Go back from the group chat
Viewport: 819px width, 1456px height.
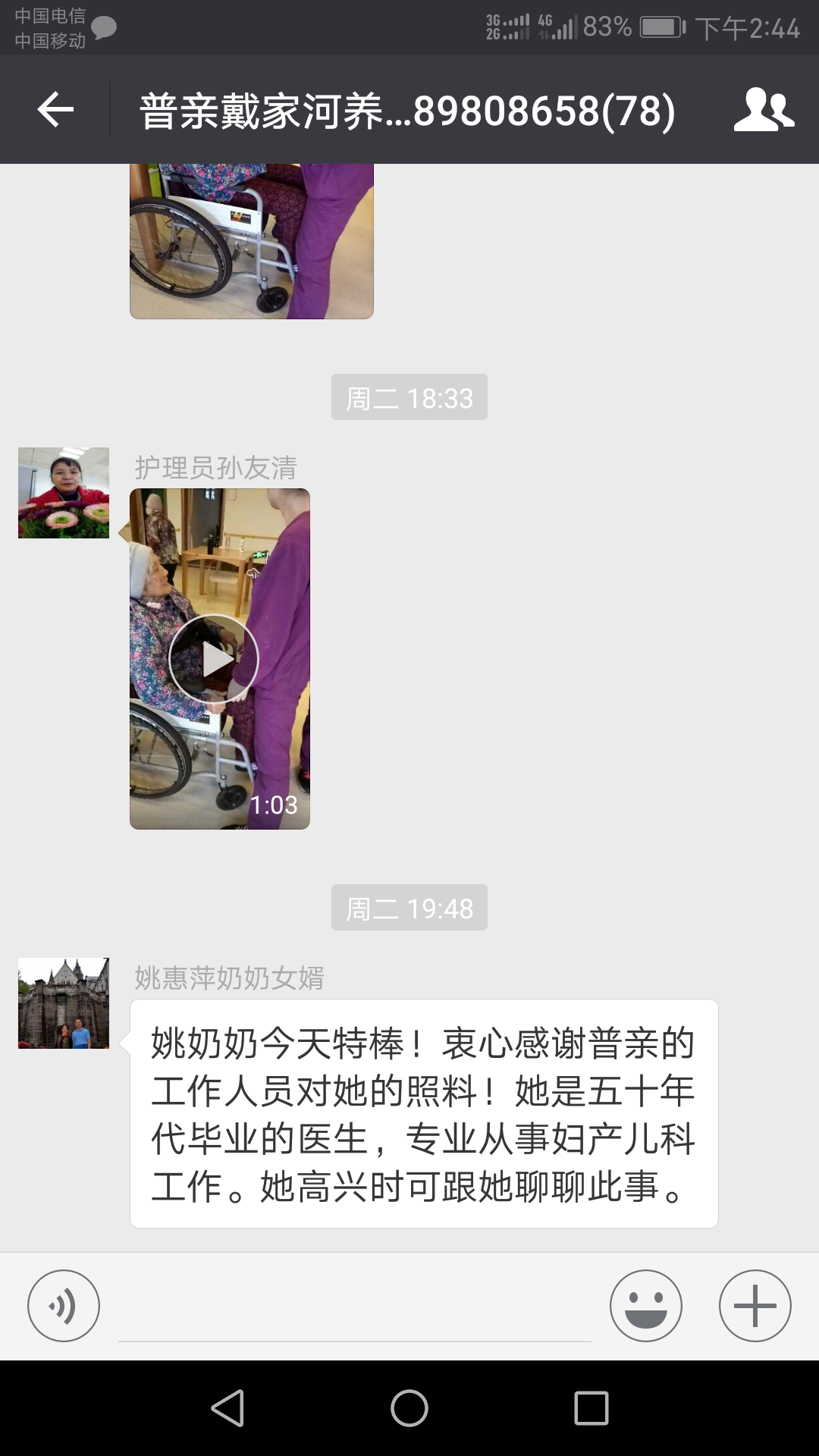pos(55,110)
